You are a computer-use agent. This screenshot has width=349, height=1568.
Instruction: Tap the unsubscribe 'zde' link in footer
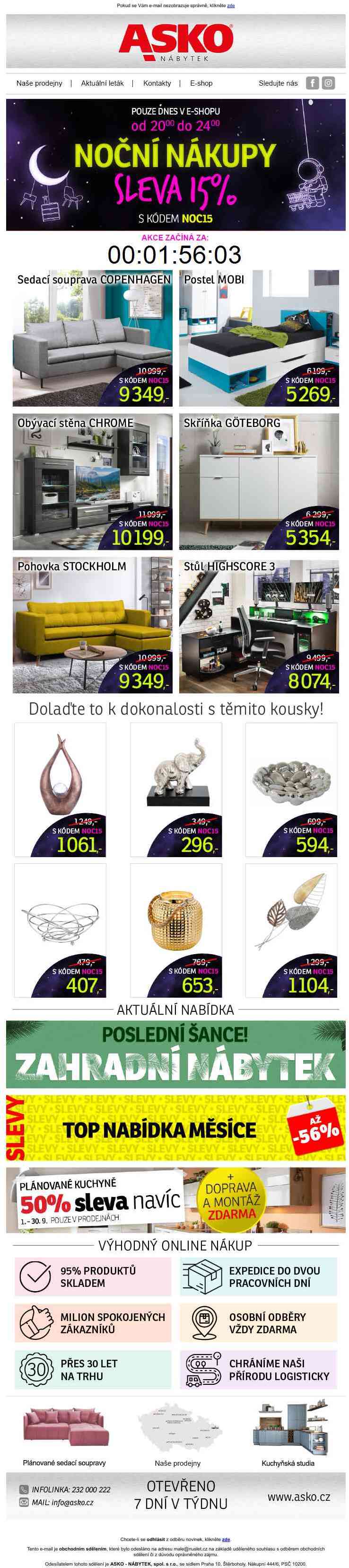[226, 1540]
